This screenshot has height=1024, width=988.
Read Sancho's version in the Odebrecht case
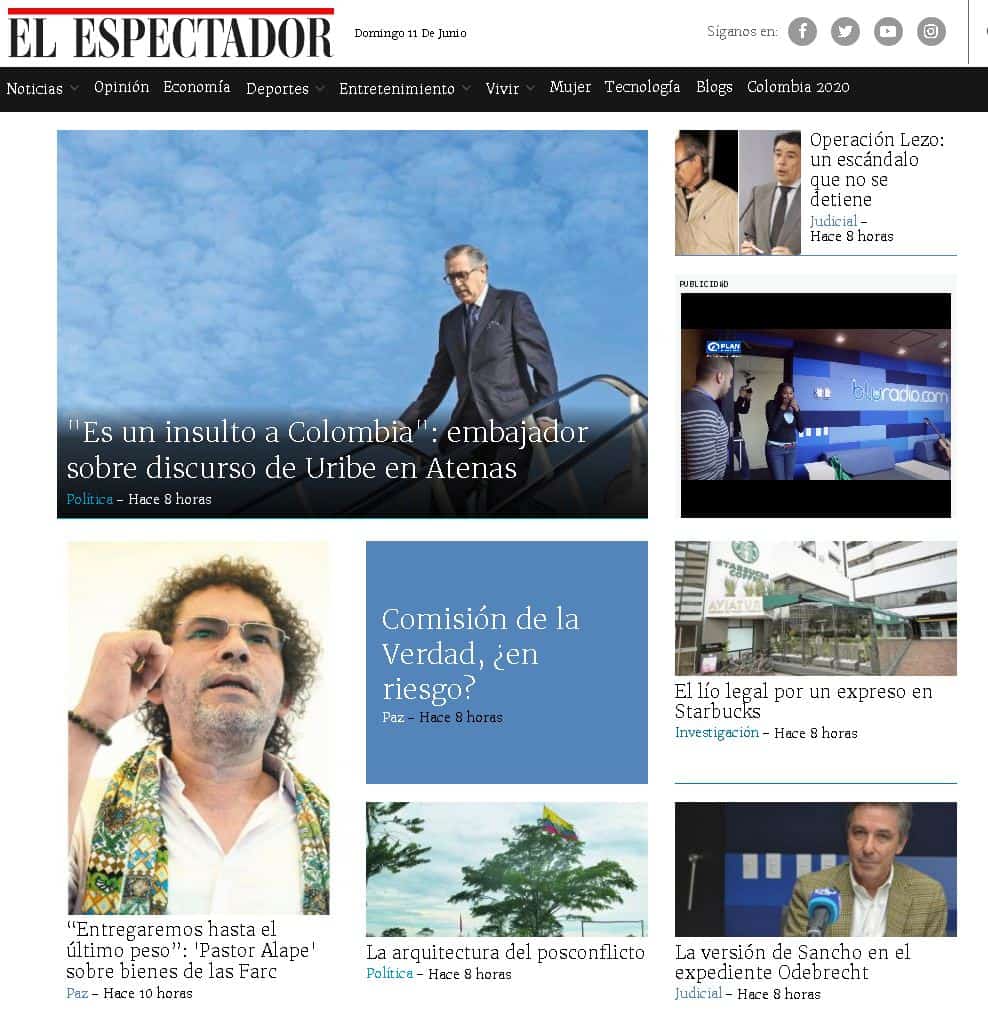point(792,962)
